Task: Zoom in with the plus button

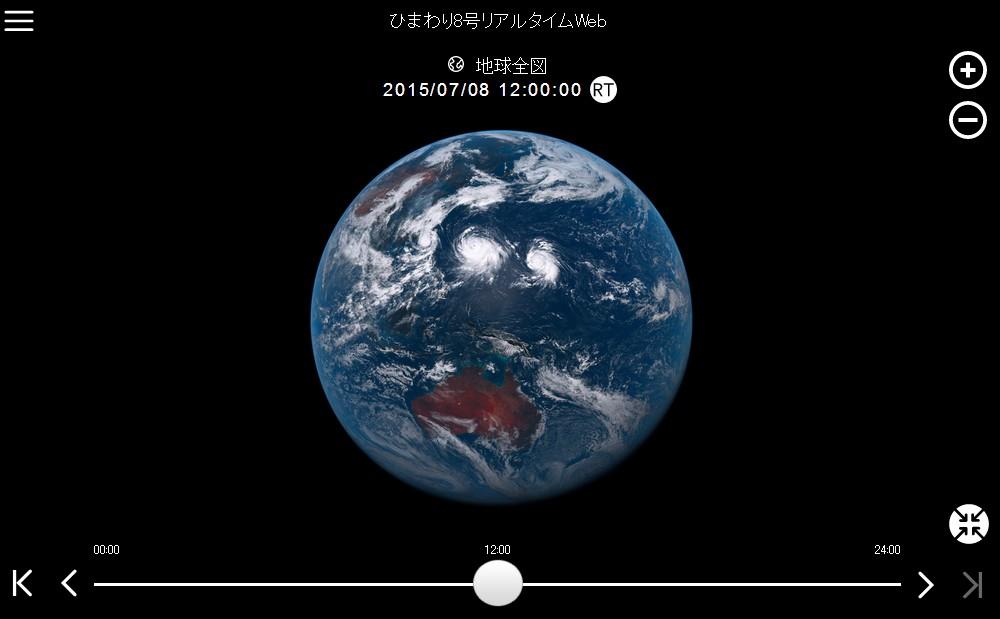Action: (967, 71)
